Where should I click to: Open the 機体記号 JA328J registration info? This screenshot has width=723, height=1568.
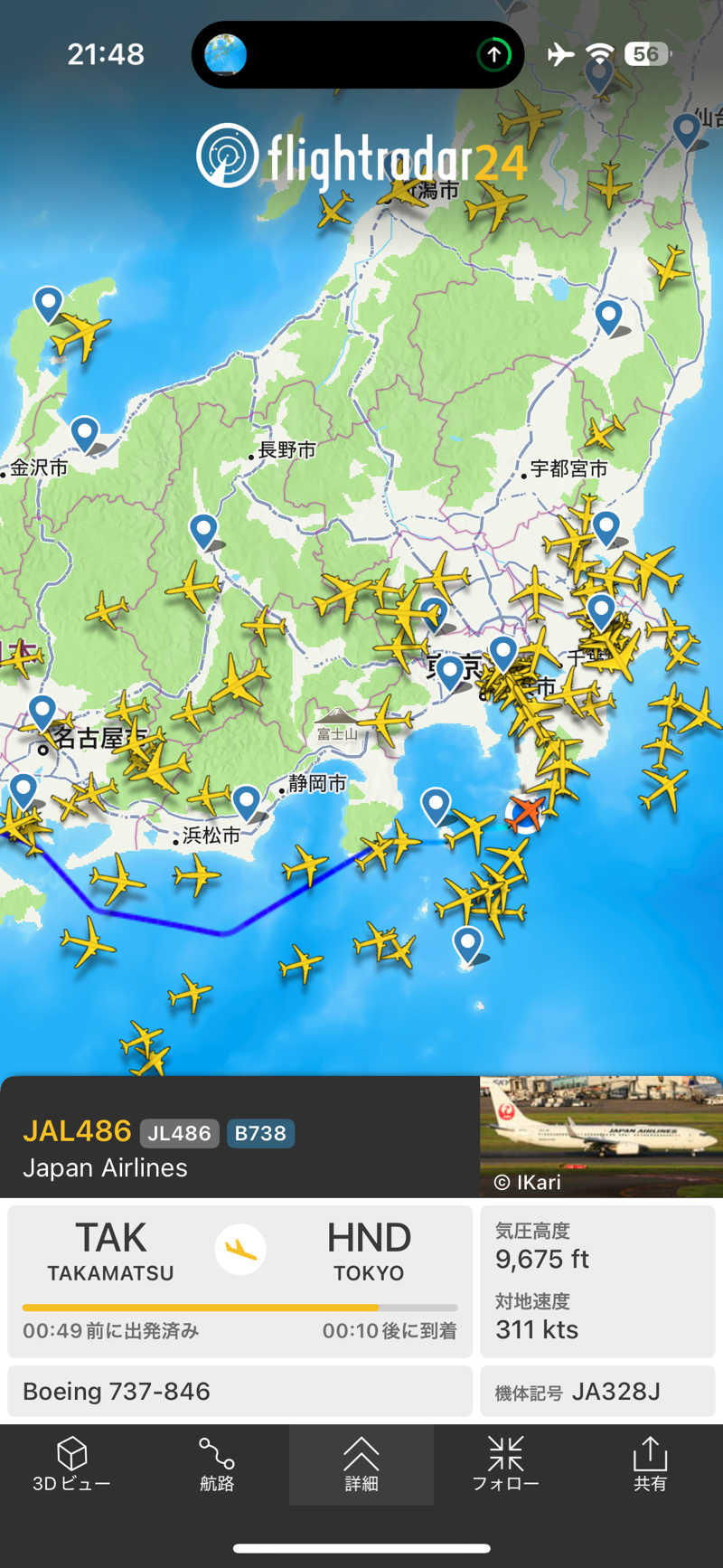[x=596, y=1391]
